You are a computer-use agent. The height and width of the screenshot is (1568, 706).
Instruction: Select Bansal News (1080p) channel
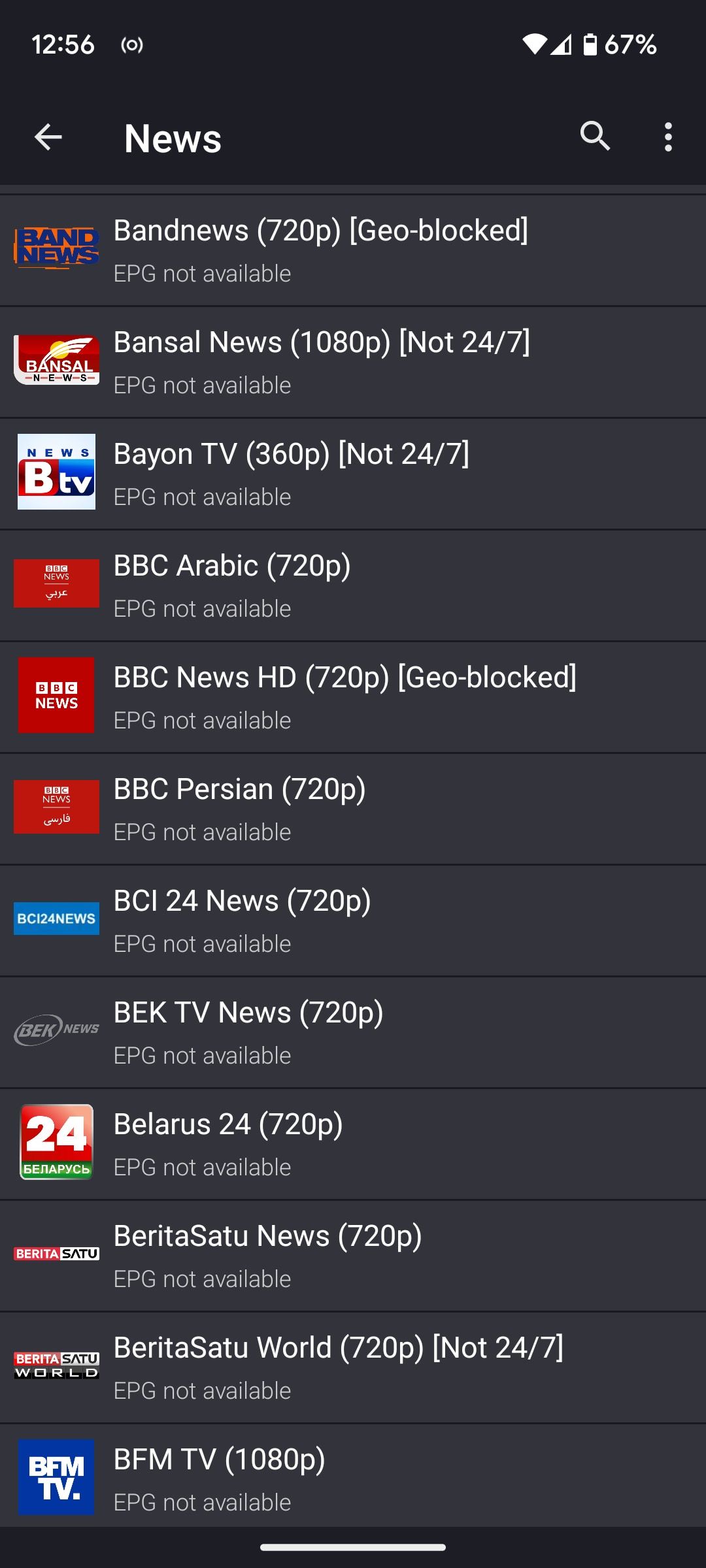(x=353, y=363)
